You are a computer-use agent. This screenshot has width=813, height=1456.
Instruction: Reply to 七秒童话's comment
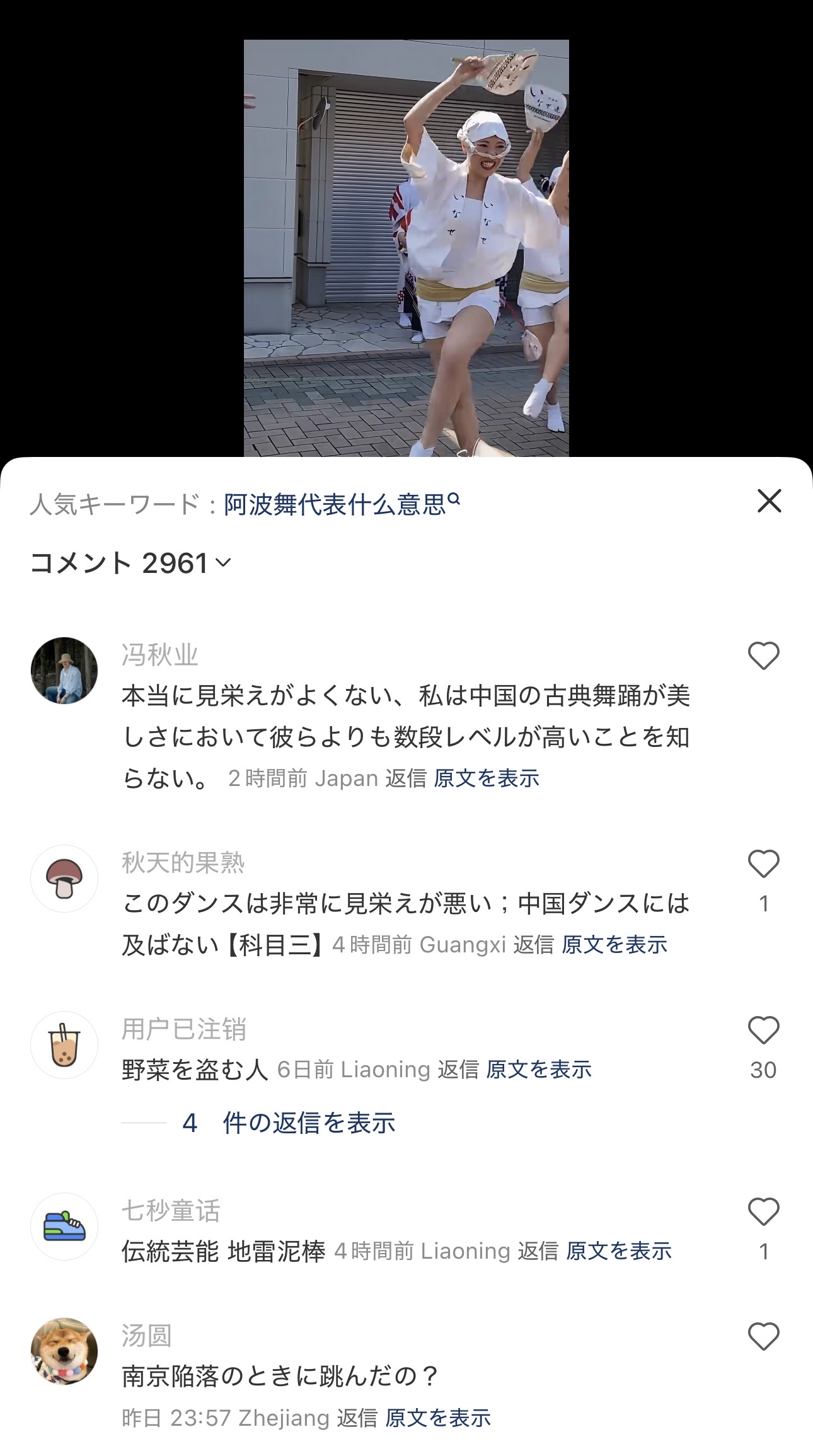point(538,1251)
